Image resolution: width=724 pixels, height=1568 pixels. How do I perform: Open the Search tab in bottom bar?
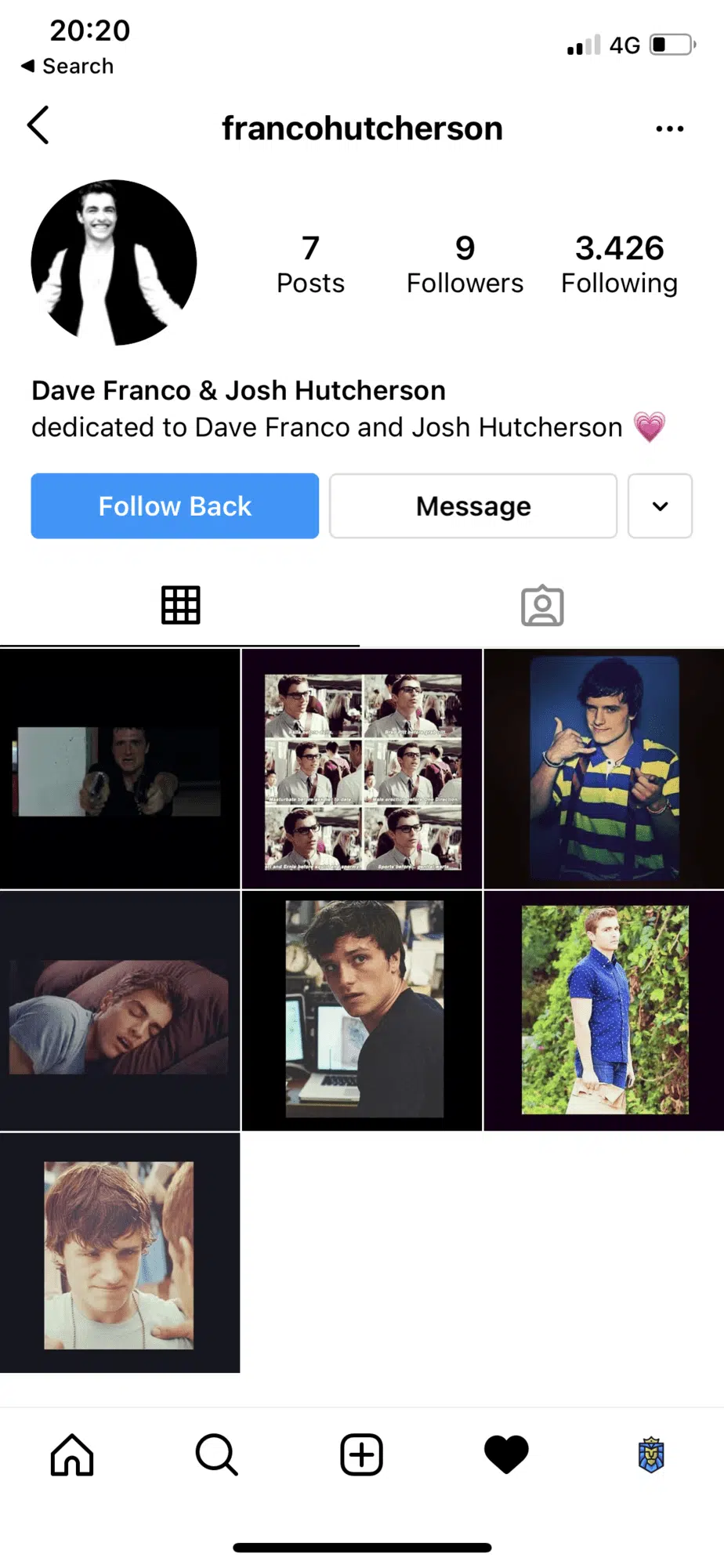tap(216, 1455)
